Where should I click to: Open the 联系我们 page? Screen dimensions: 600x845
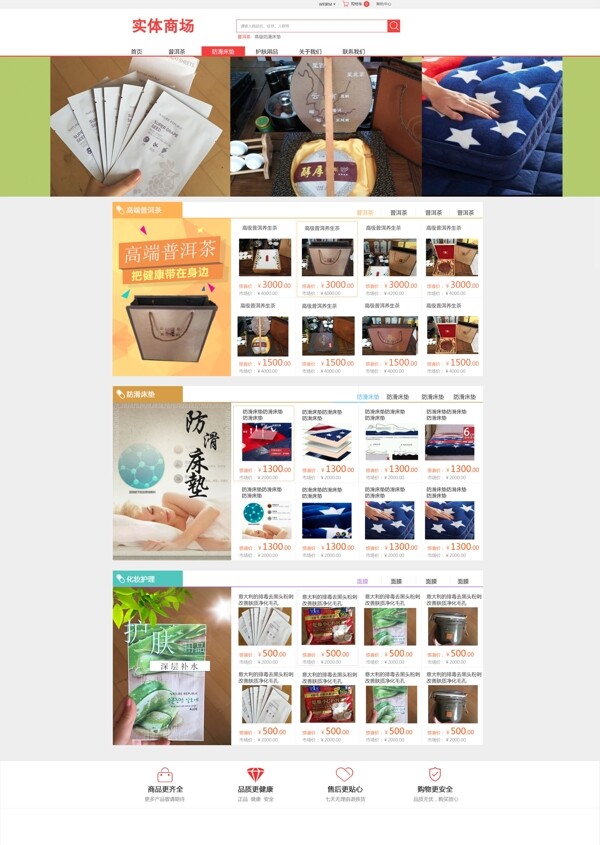tap(354, 51)
